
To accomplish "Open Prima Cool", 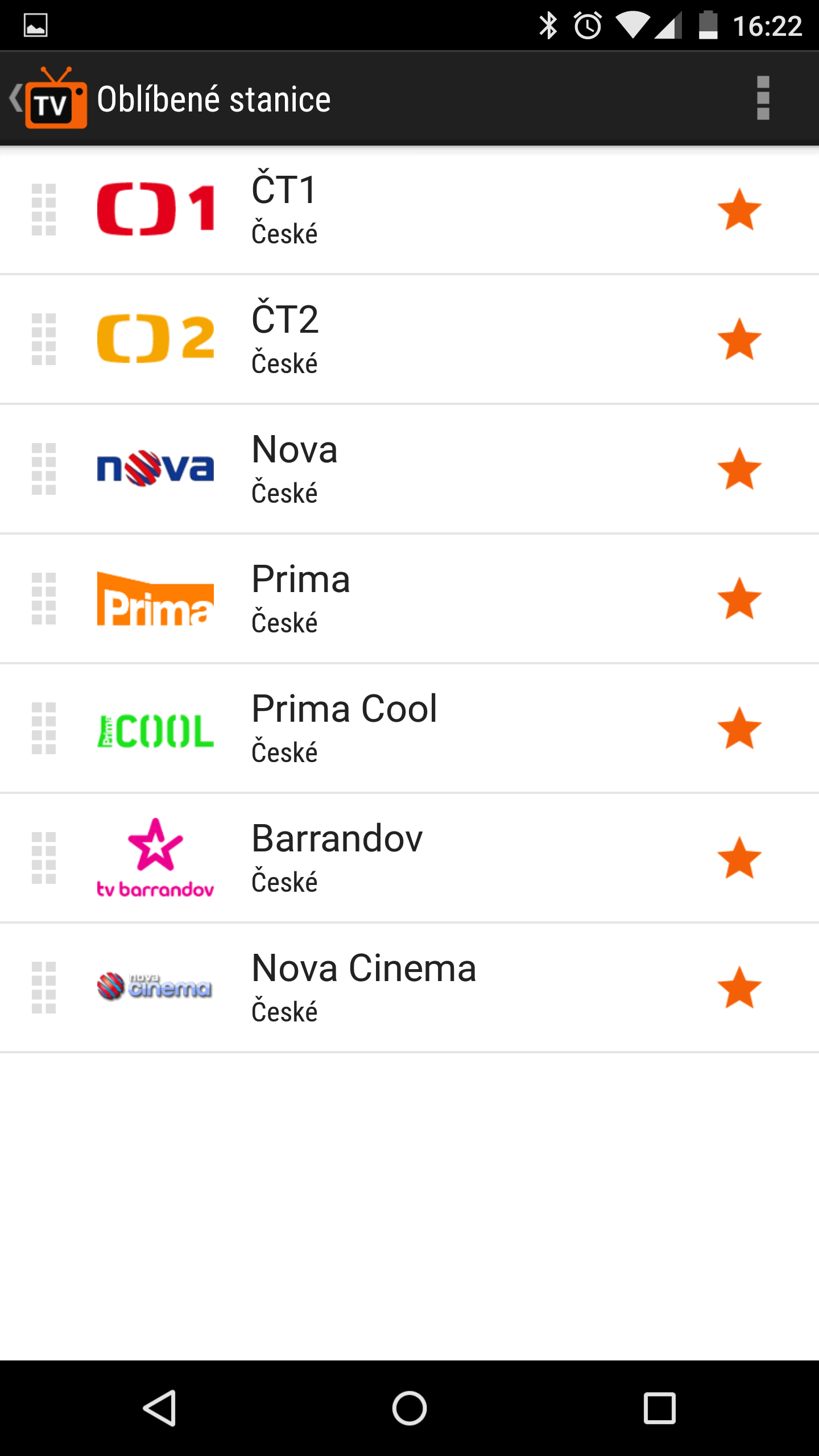I will [x=409, y=729].
